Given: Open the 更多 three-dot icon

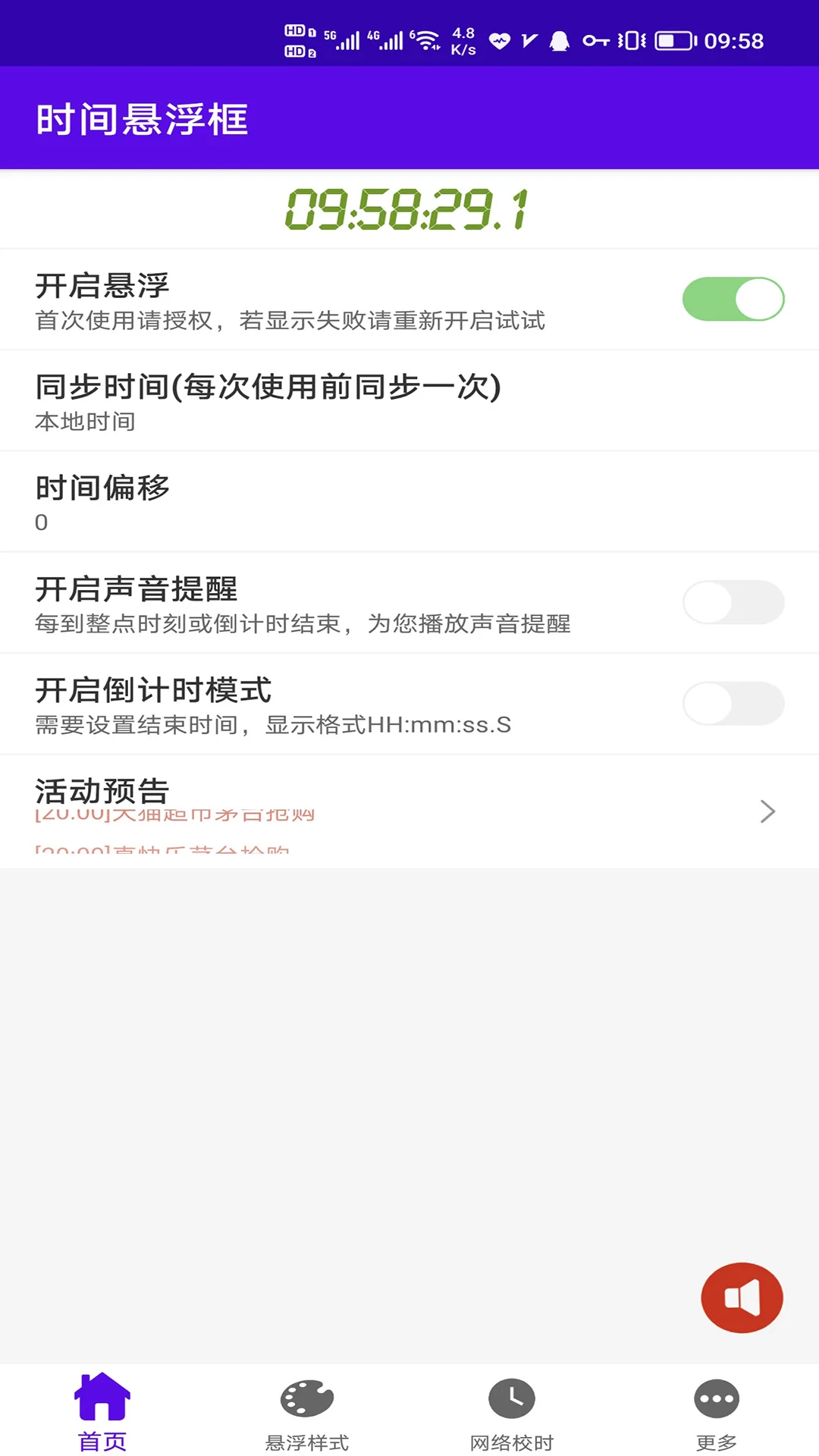Looking at the screenshot, I should [715, 1398].
